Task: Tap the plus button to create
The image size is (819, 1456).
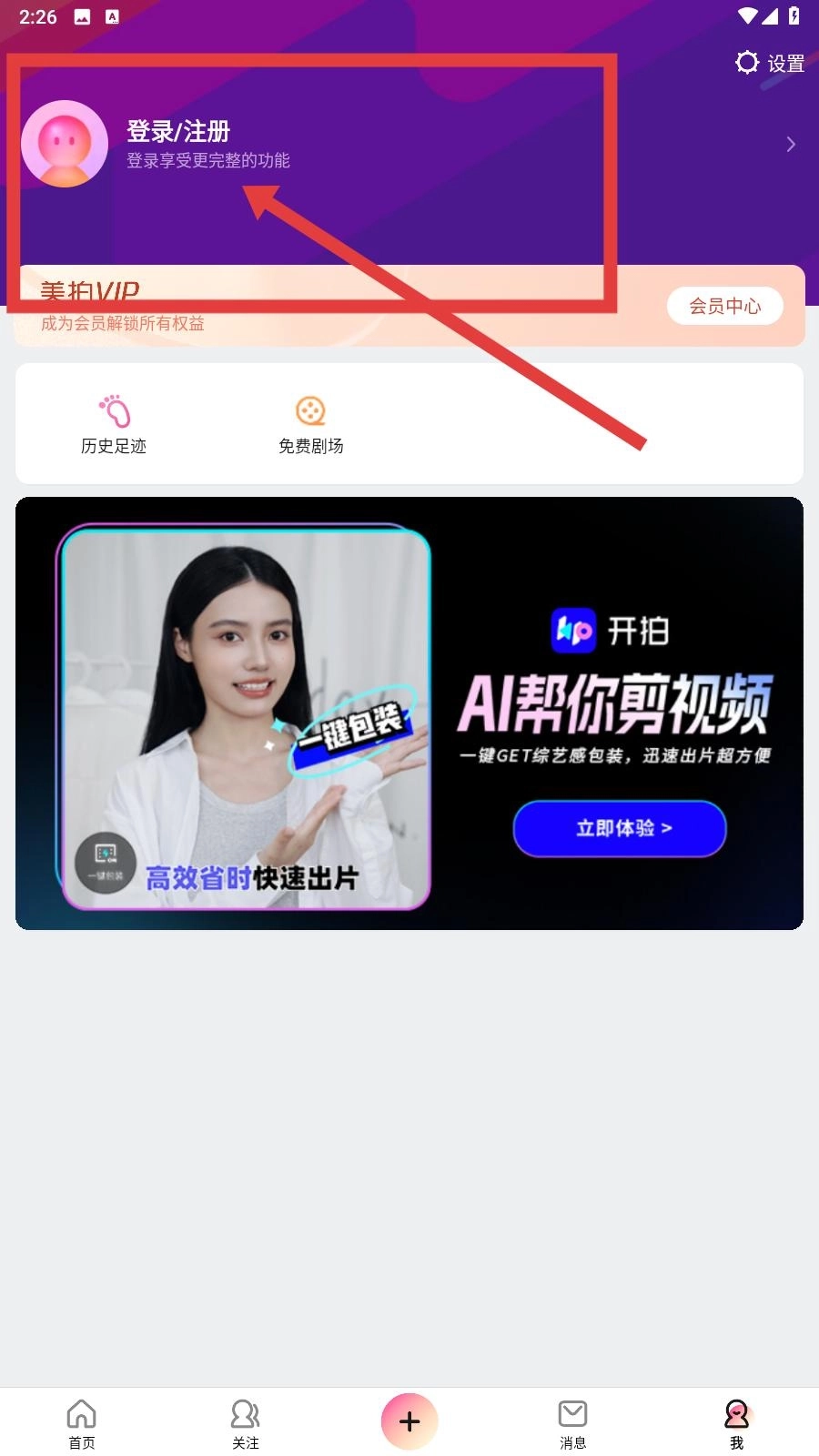Action: click(409, 1421)
